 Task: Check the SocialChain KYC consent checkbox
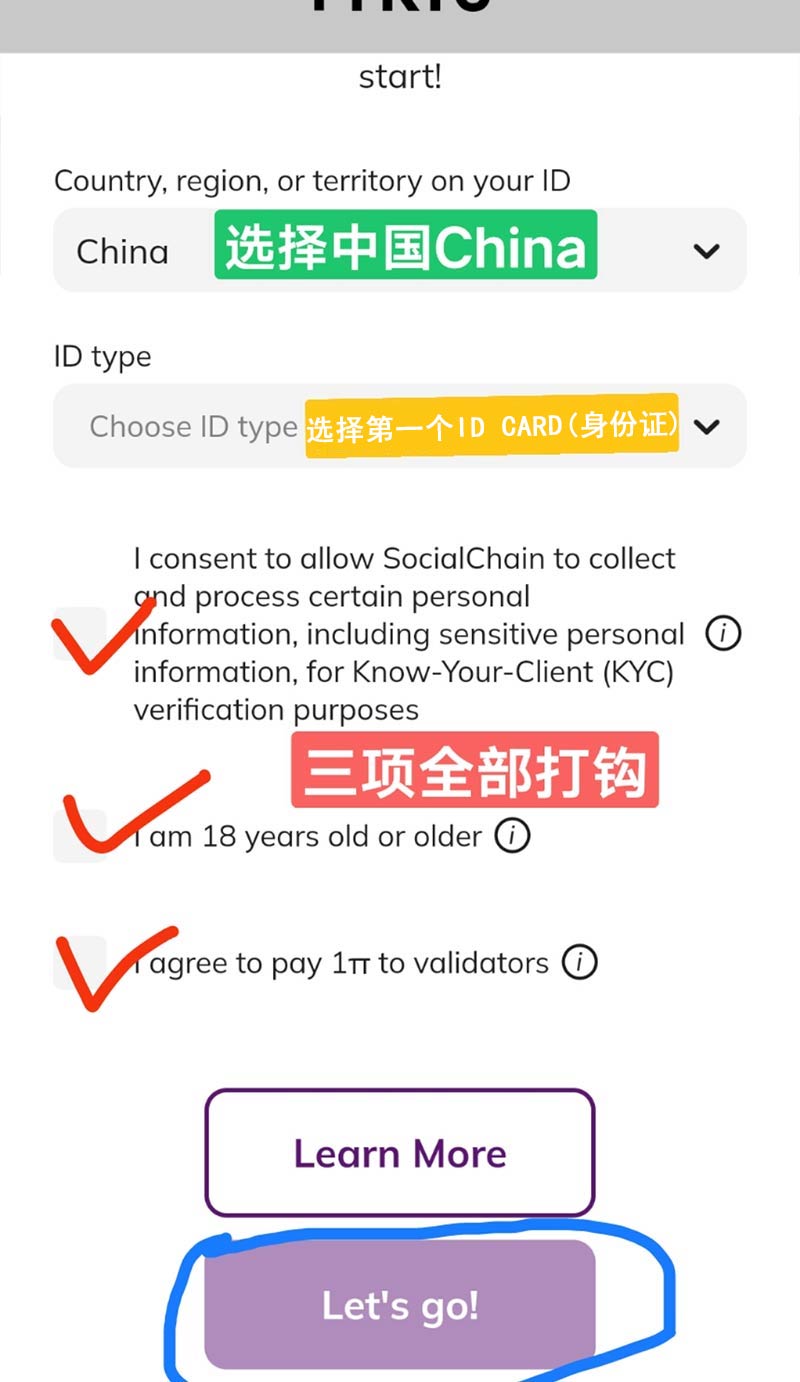click(80, 634)
